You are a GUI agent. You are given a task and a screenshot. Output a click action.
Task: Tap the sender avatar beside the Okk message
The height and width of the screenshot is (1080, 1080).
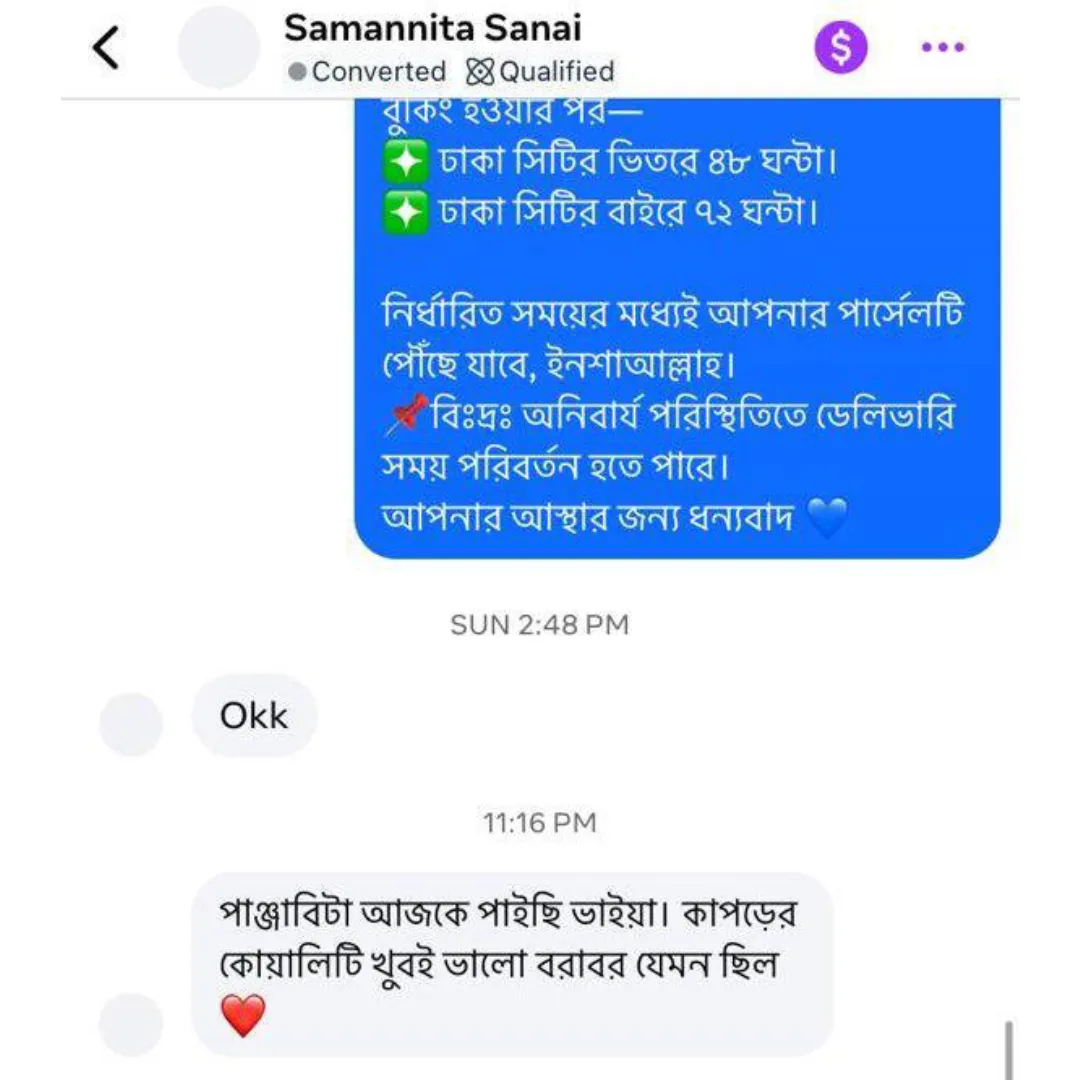click(131, 724)
